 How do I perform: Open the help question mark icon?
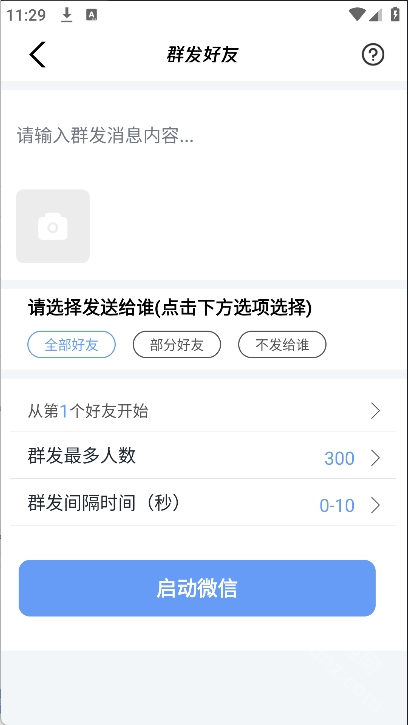click(x=373, y=55)
